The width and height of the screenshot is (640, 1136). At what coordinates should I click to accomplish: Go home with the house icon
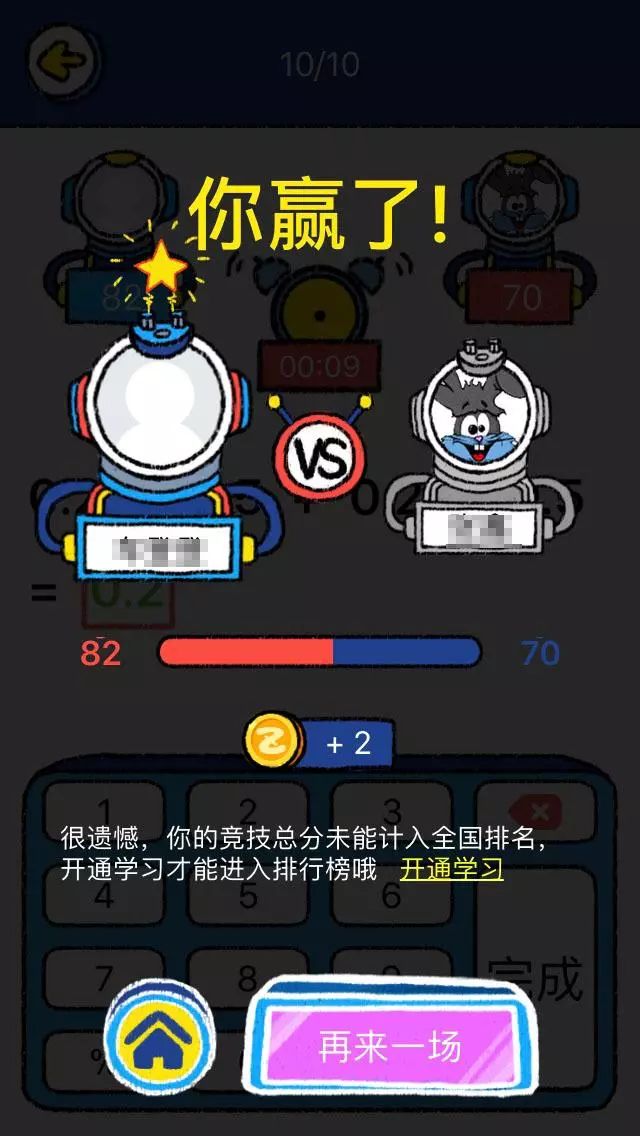160,1040
